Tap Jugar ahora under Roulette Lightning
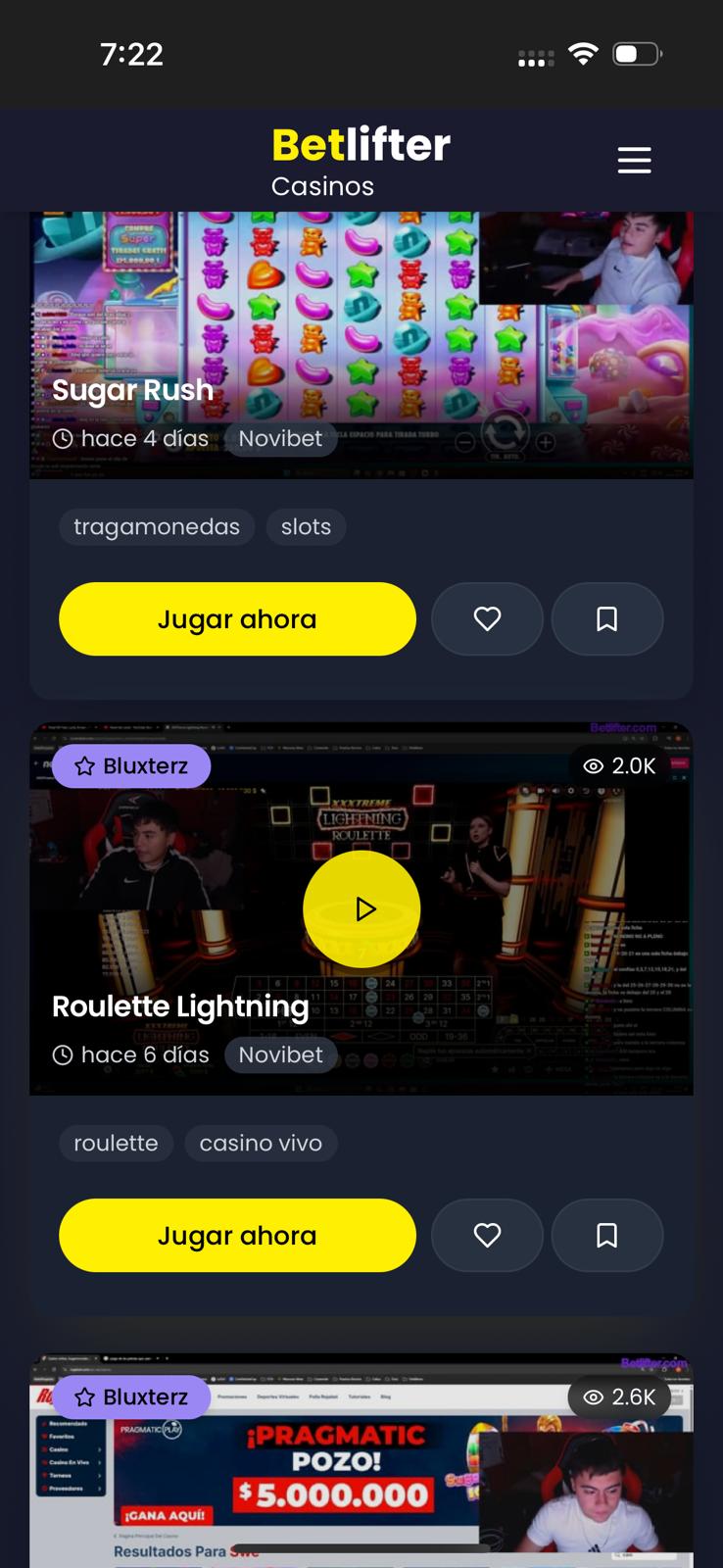 (237, 1236)
